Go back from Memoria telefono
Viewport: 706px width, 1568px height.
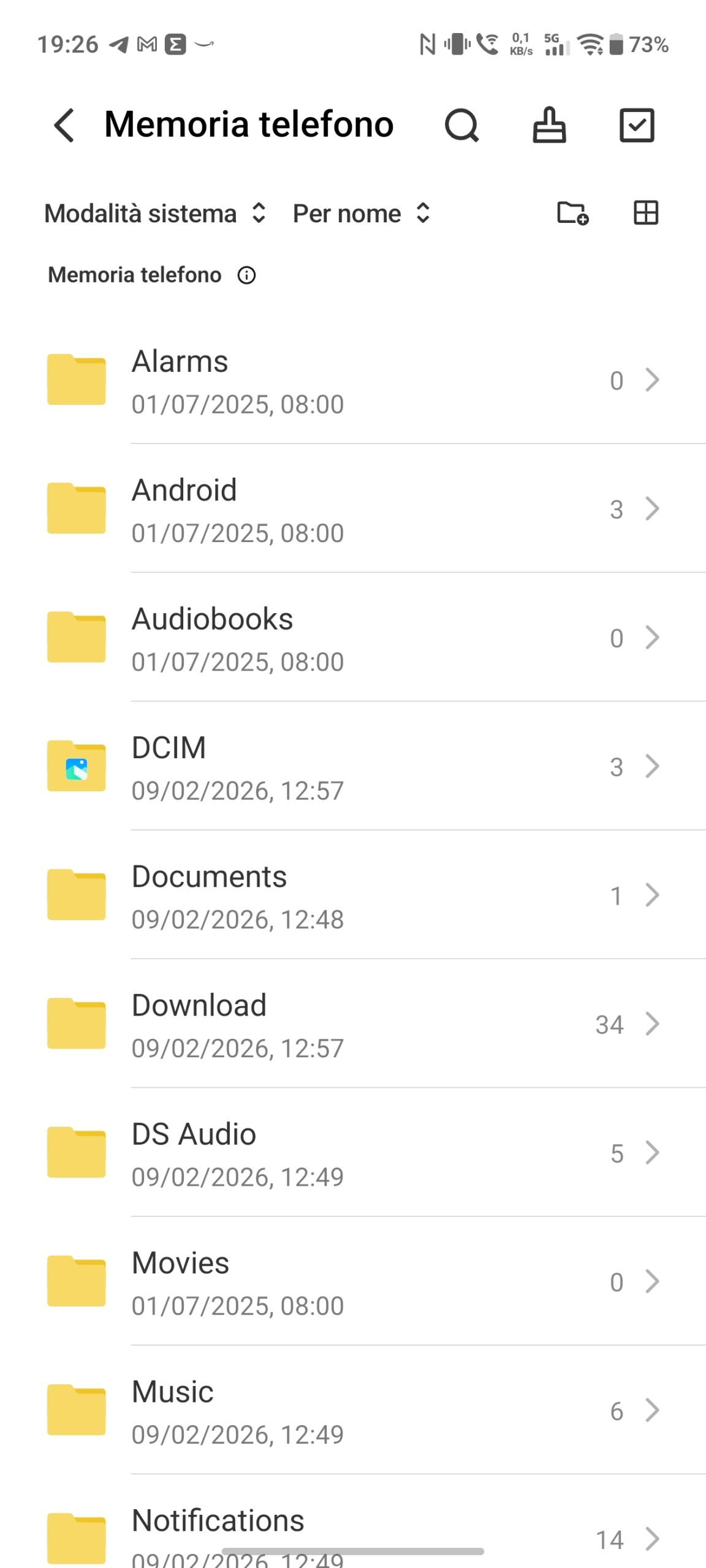click(64, 125)
